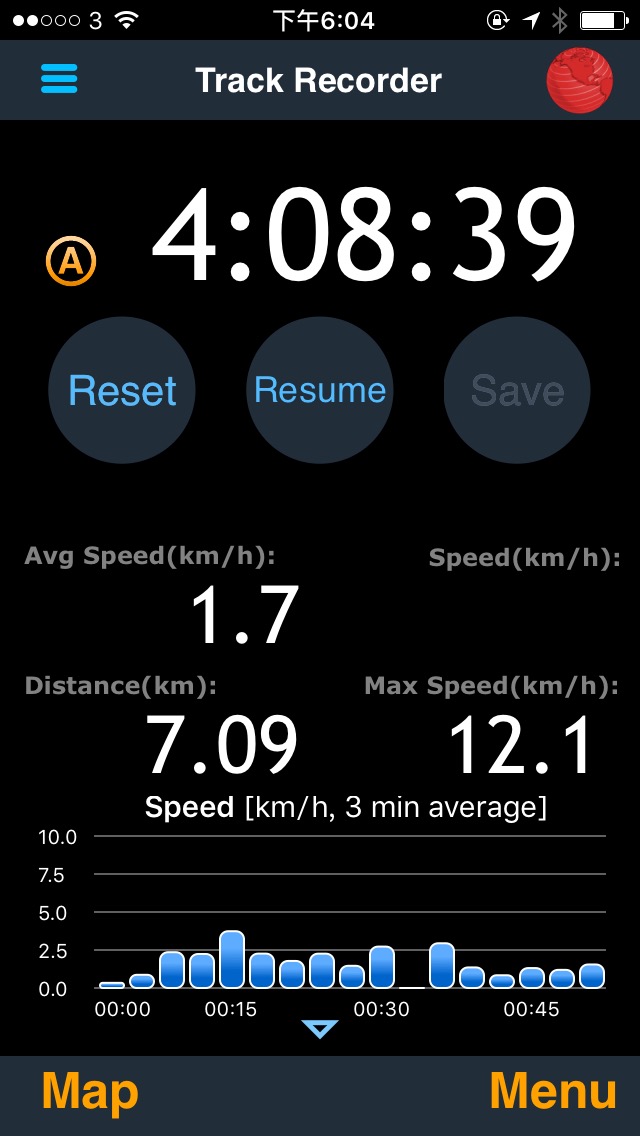Image resolution: width=640 pixels, height=1136 pixels.
Task: Open the bottom Menu button
Action: [553, 1090]
